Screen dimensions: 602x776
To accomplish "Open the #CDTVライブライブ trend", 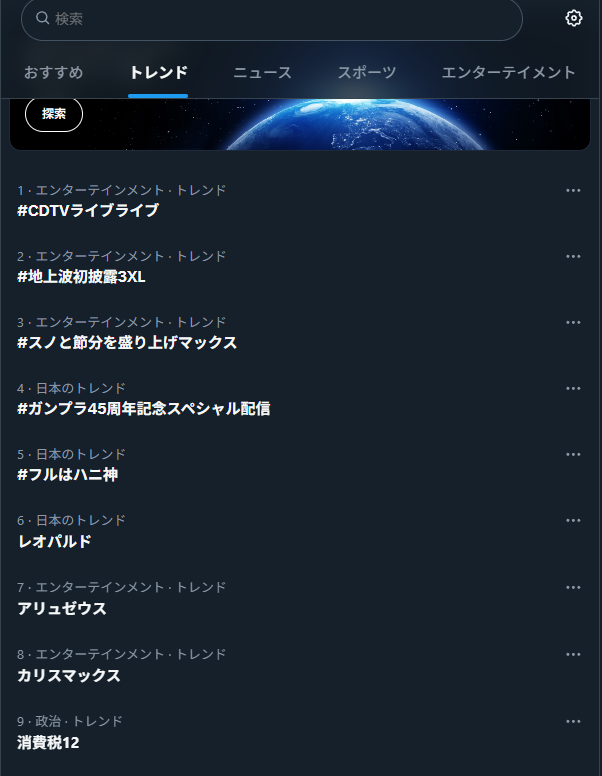I will (88, 211).
